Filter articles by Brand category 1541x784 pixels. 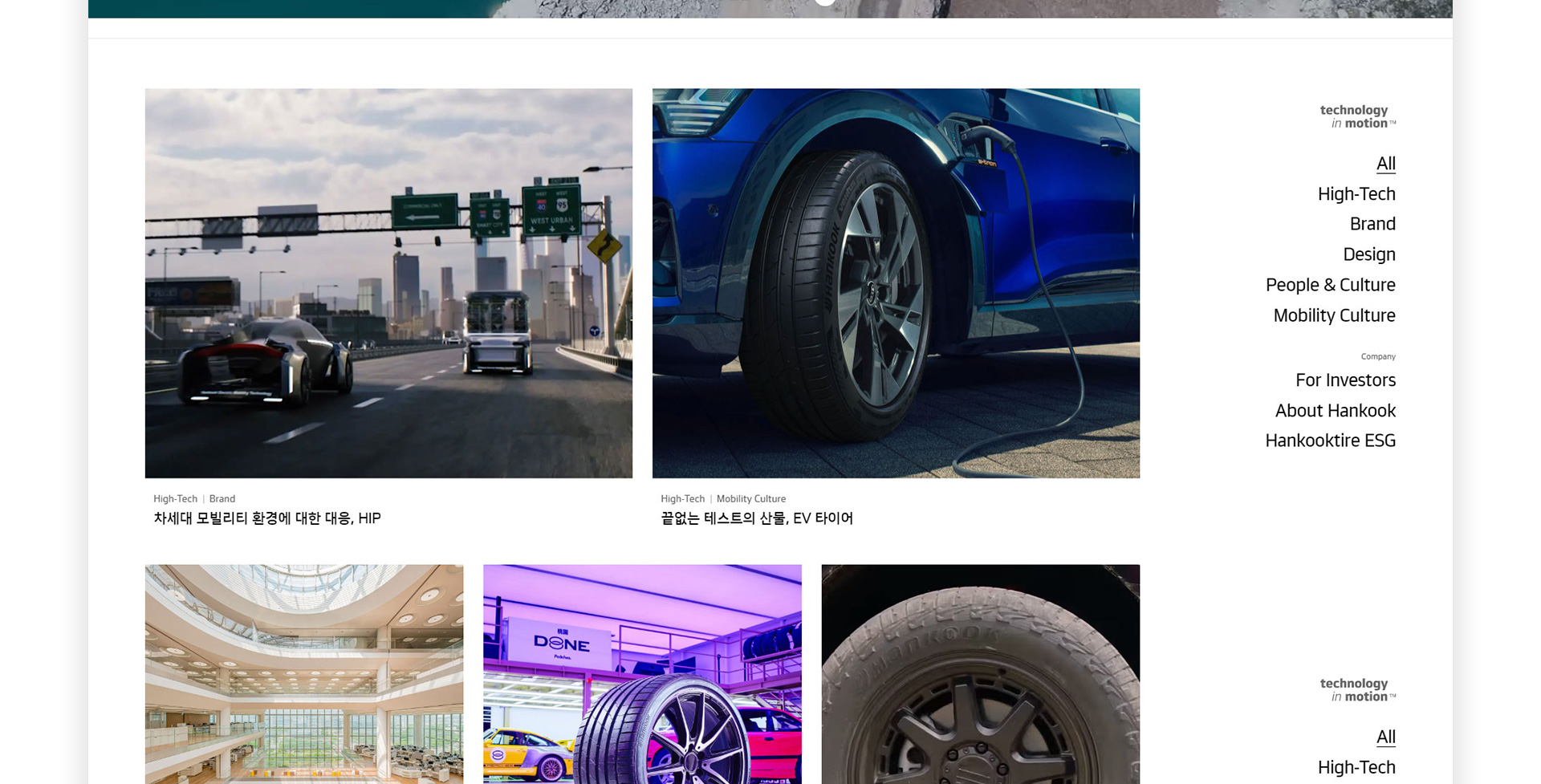pos(1372,224)
